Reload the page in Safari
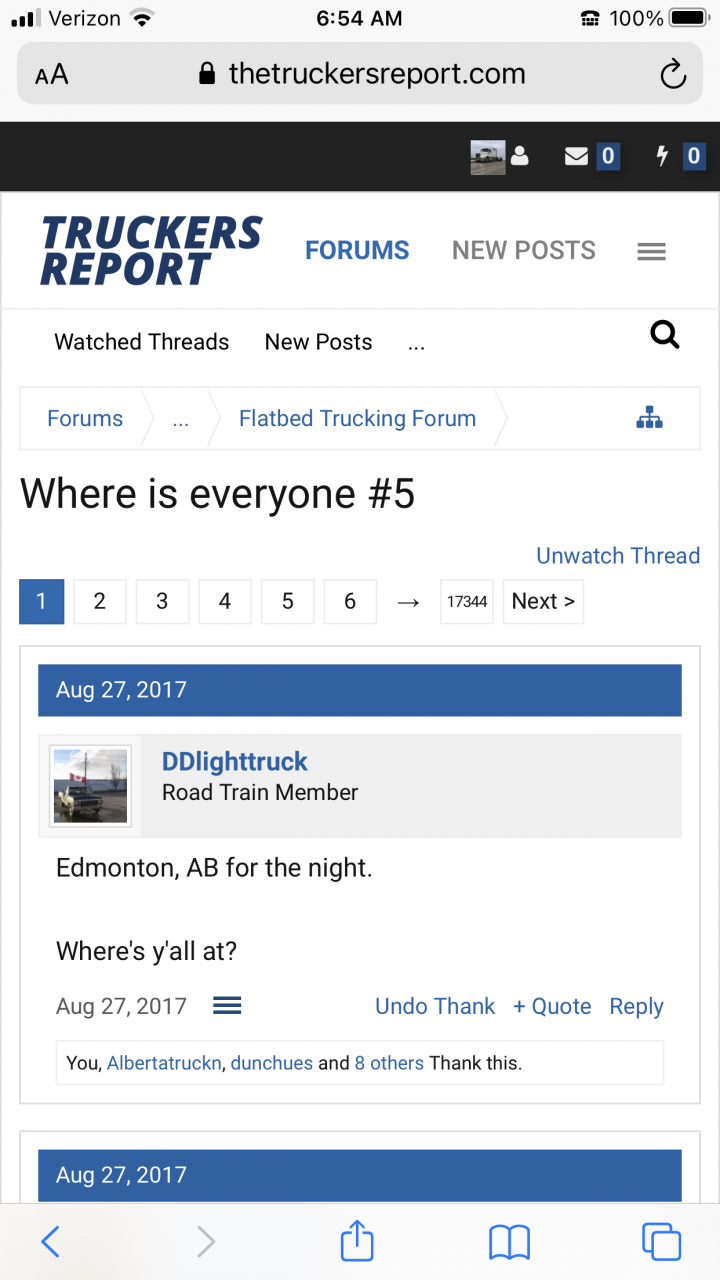720x1280 pixels. click(x=673, y=74)
